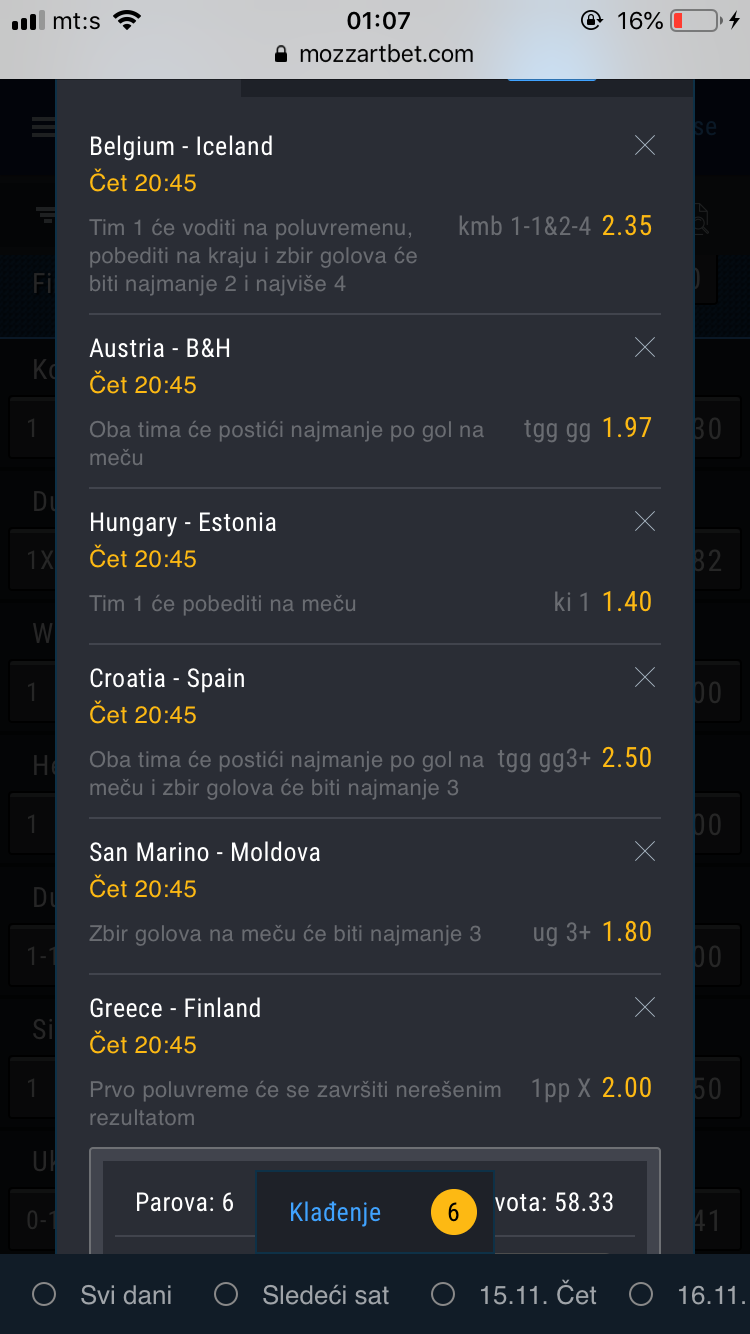The width and height of the screenshot is (750, 1334).
Task: Delete the Hungary - Estonia selection
Action: 645,522
